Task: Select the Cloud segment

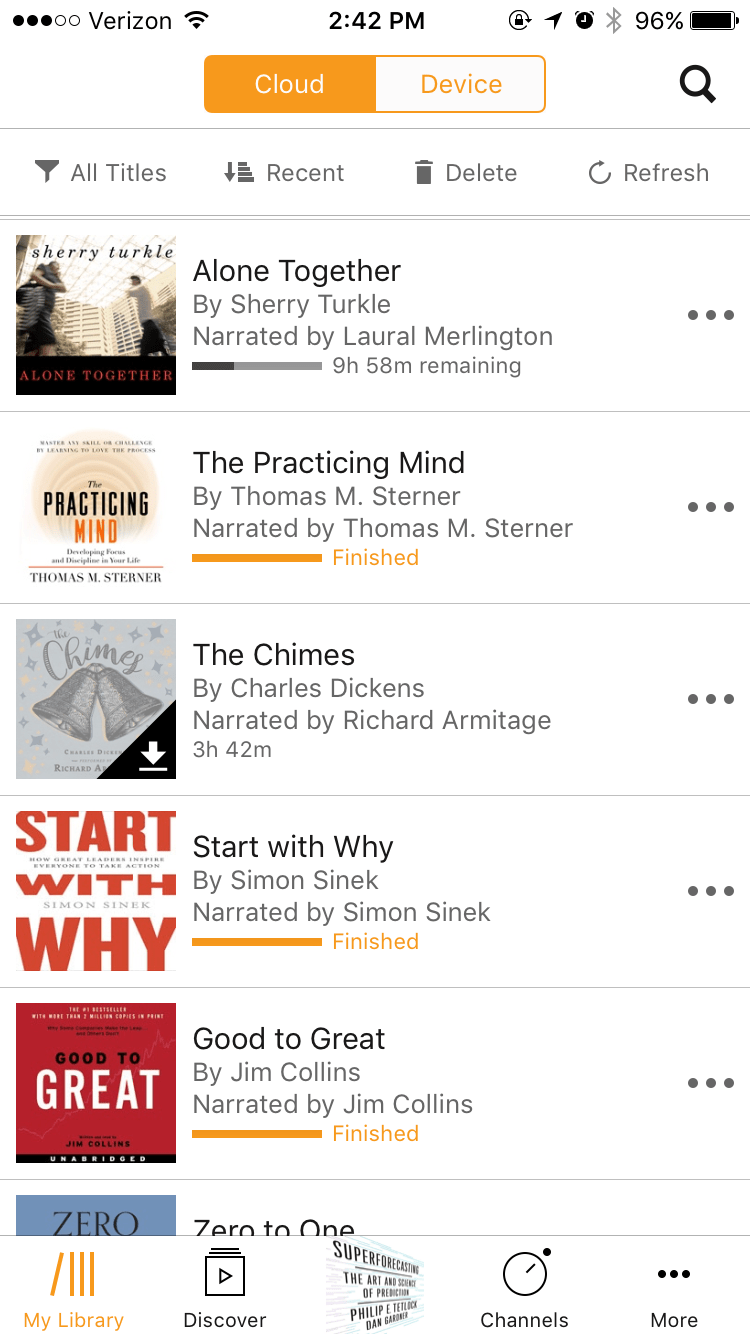Action: (290, 84)
